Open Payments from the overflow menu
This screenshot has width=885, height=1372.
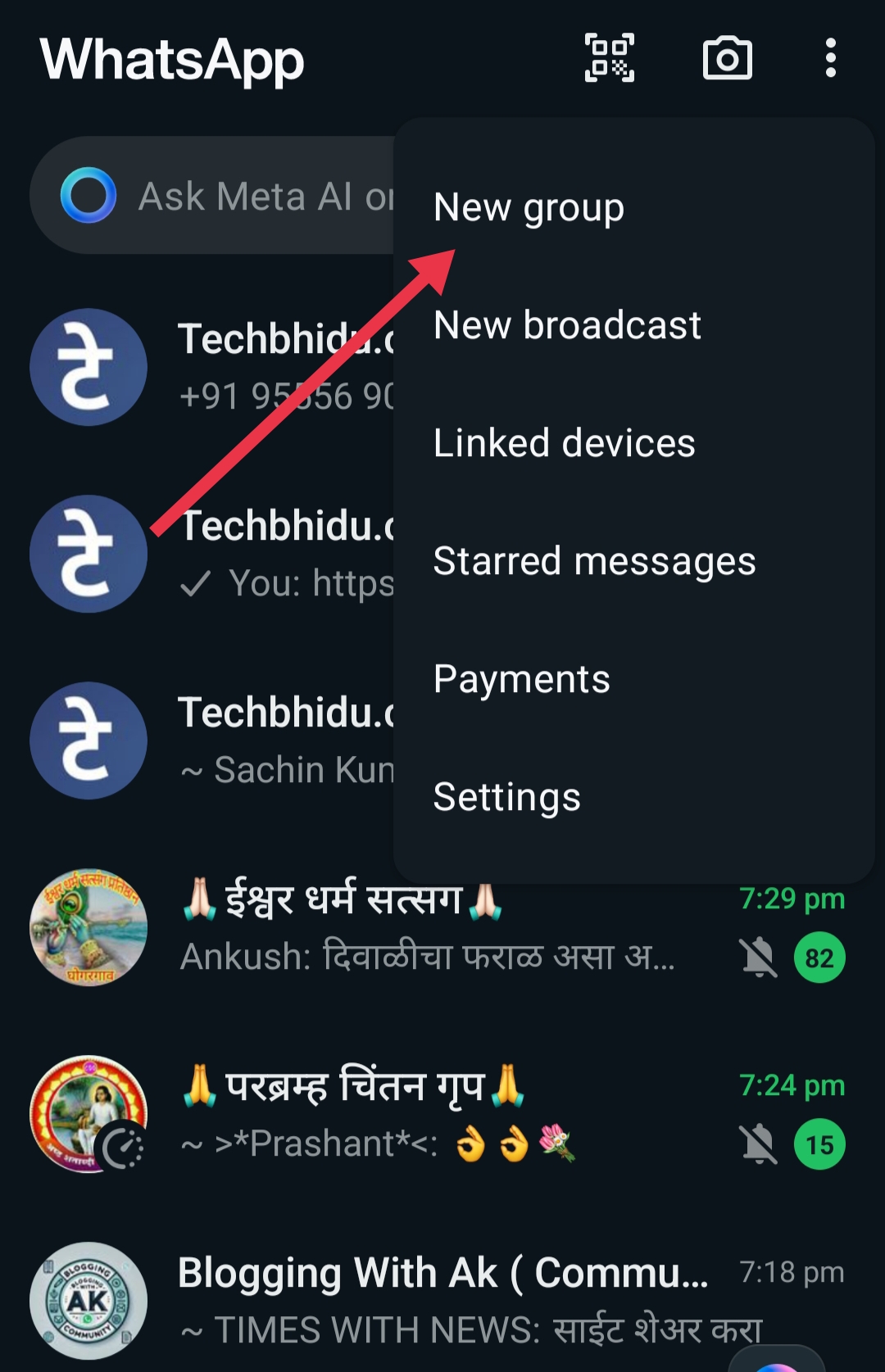tap(522, 678)
